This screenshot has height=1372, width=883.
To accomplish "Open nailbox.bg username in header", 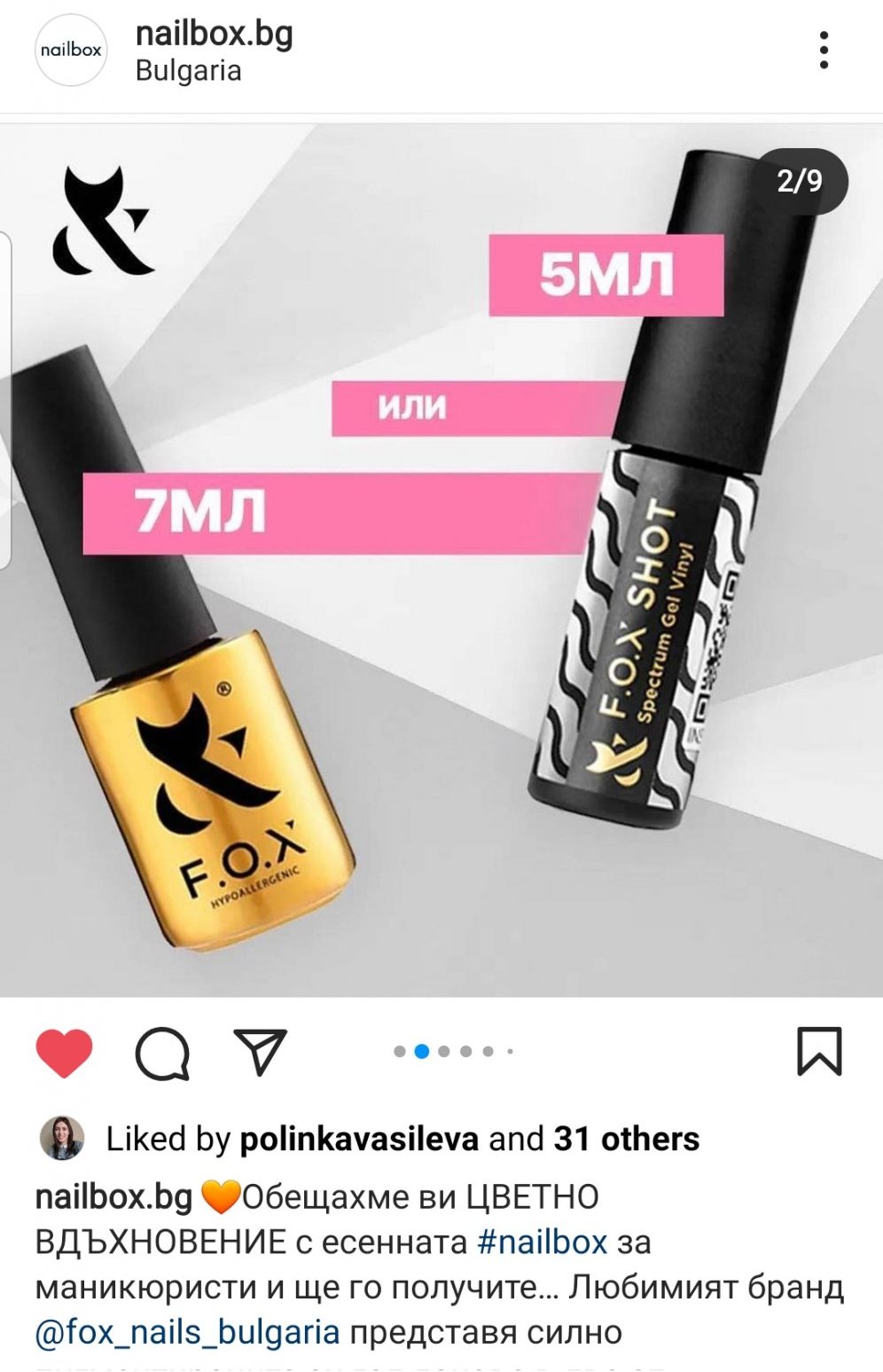I will (x=214, y=35).
